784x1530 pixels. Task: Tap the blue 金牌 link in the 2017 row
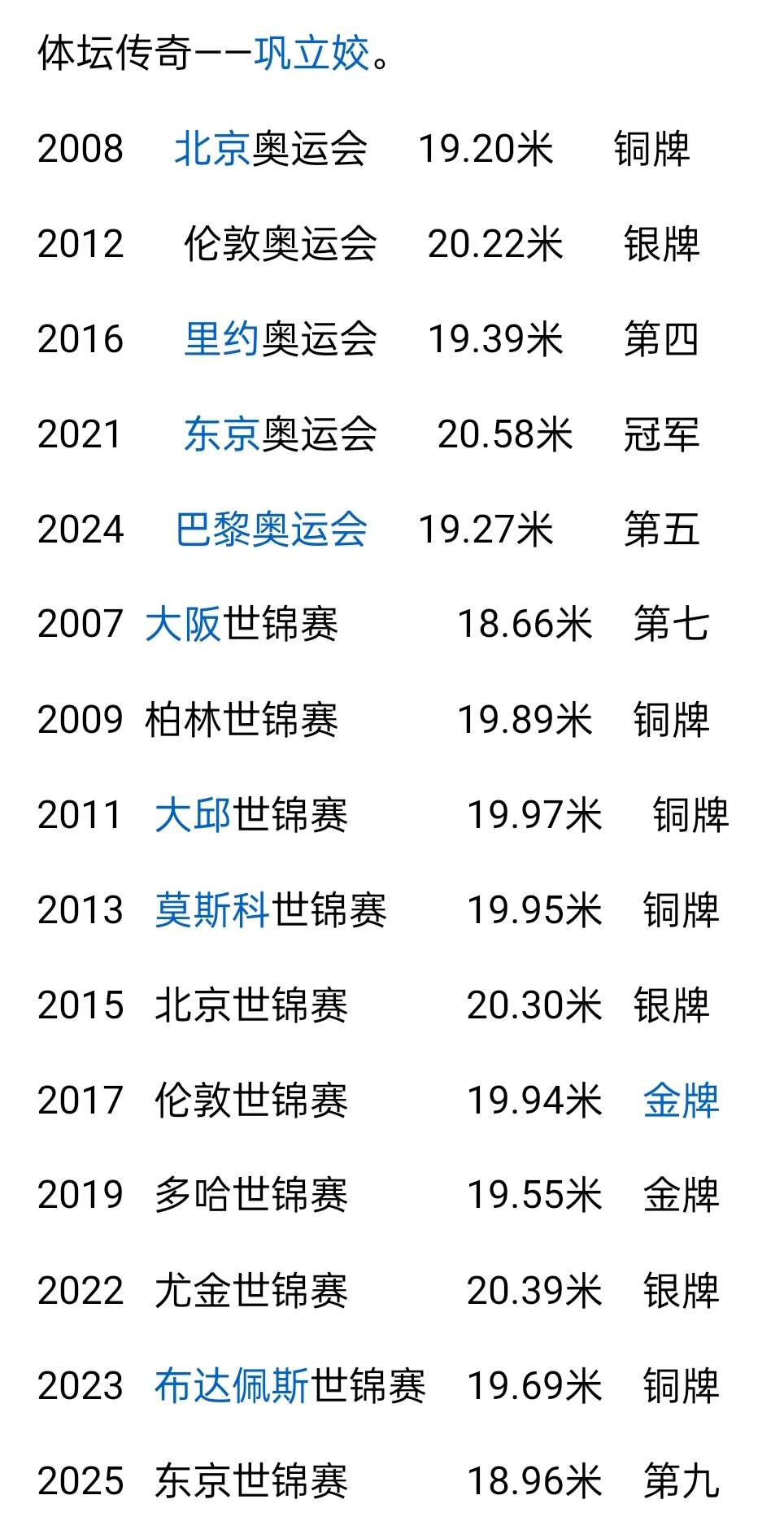coord(681,1101)
